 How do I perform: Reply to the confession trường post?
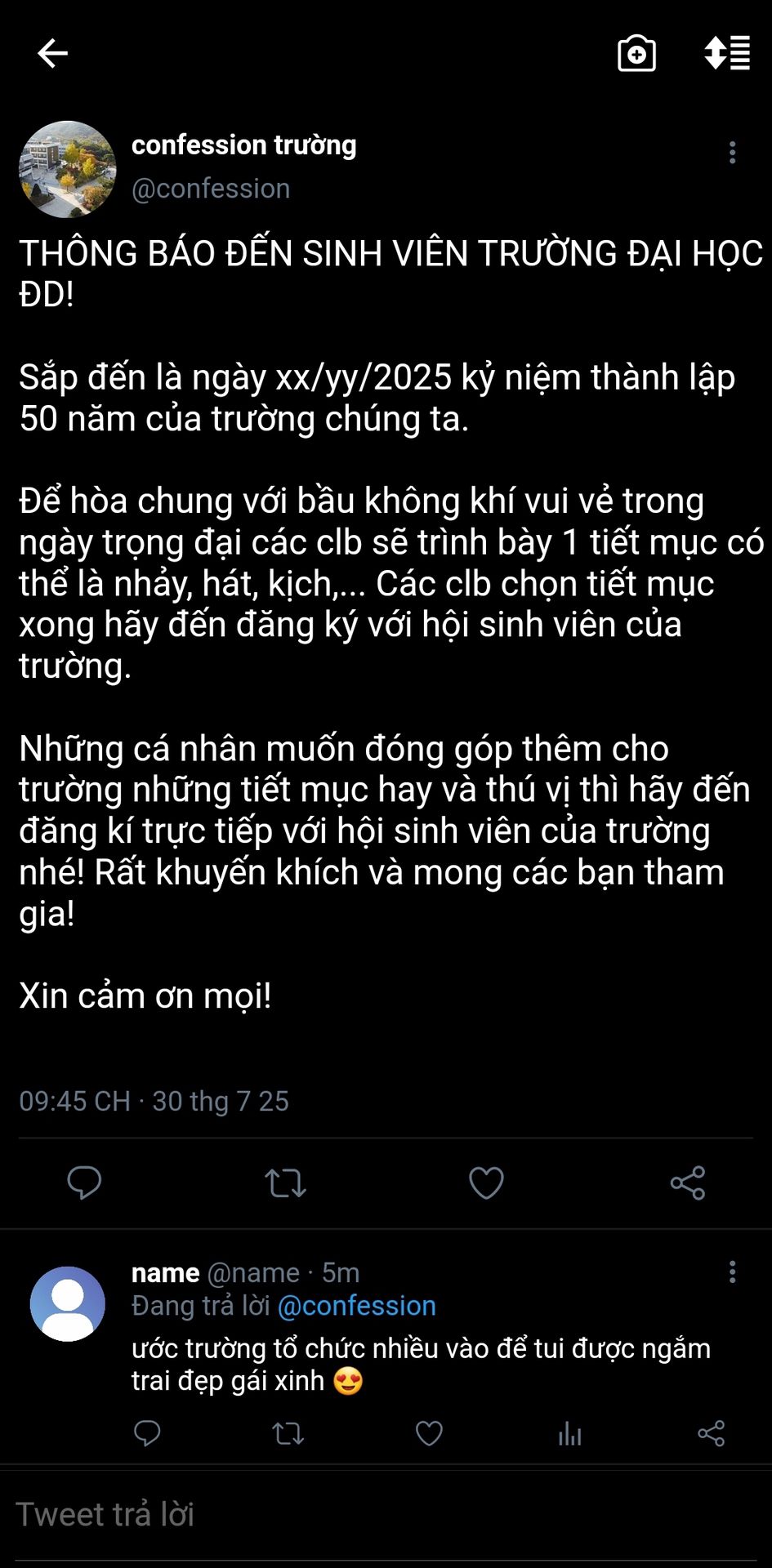84,1183
